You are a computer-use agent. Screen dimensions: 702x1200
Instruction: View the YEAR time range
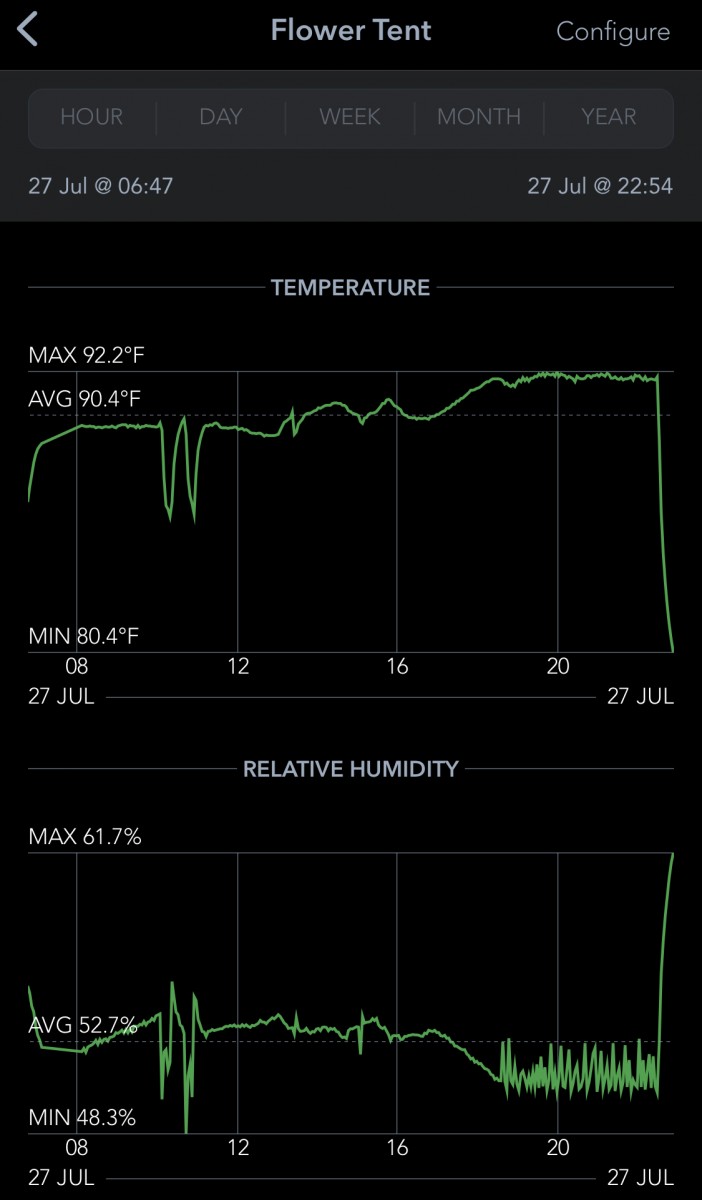[x=608, y=117]
